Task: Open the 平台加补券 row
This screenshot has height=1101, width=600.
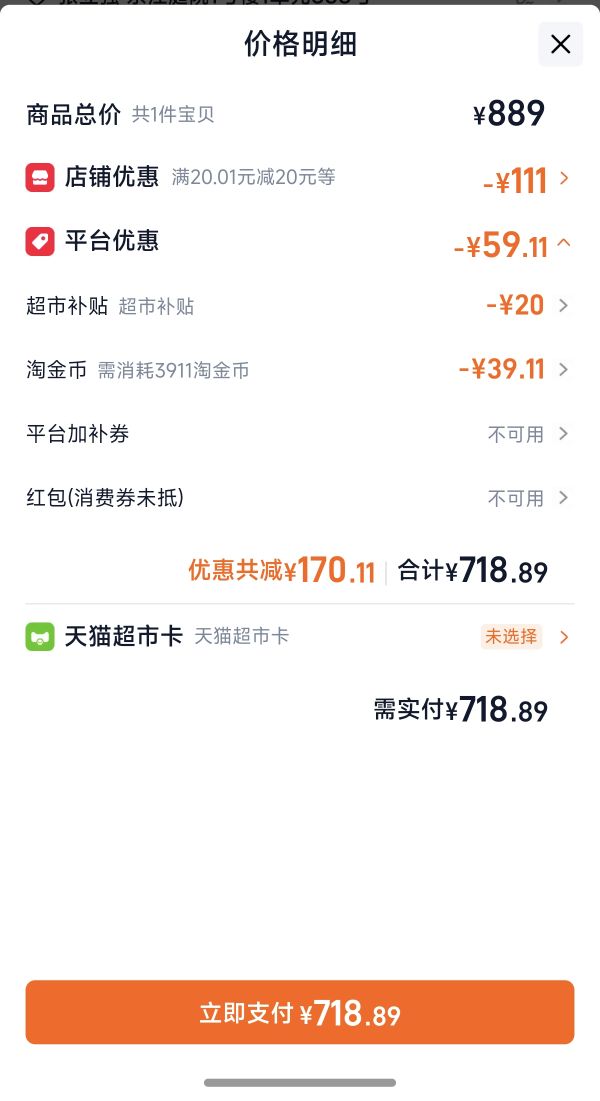Action: click(300, 434)
